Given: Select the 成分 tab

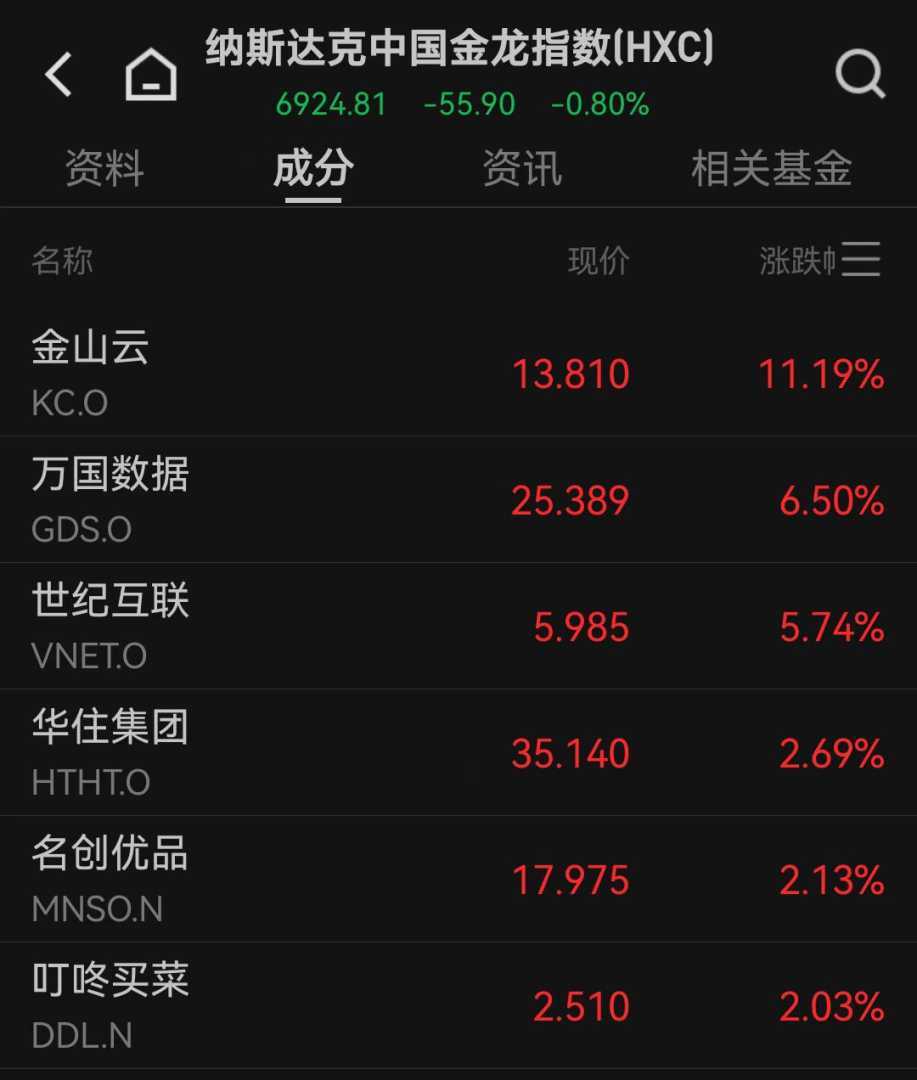Looking at the screenshot, I should 313,167.
